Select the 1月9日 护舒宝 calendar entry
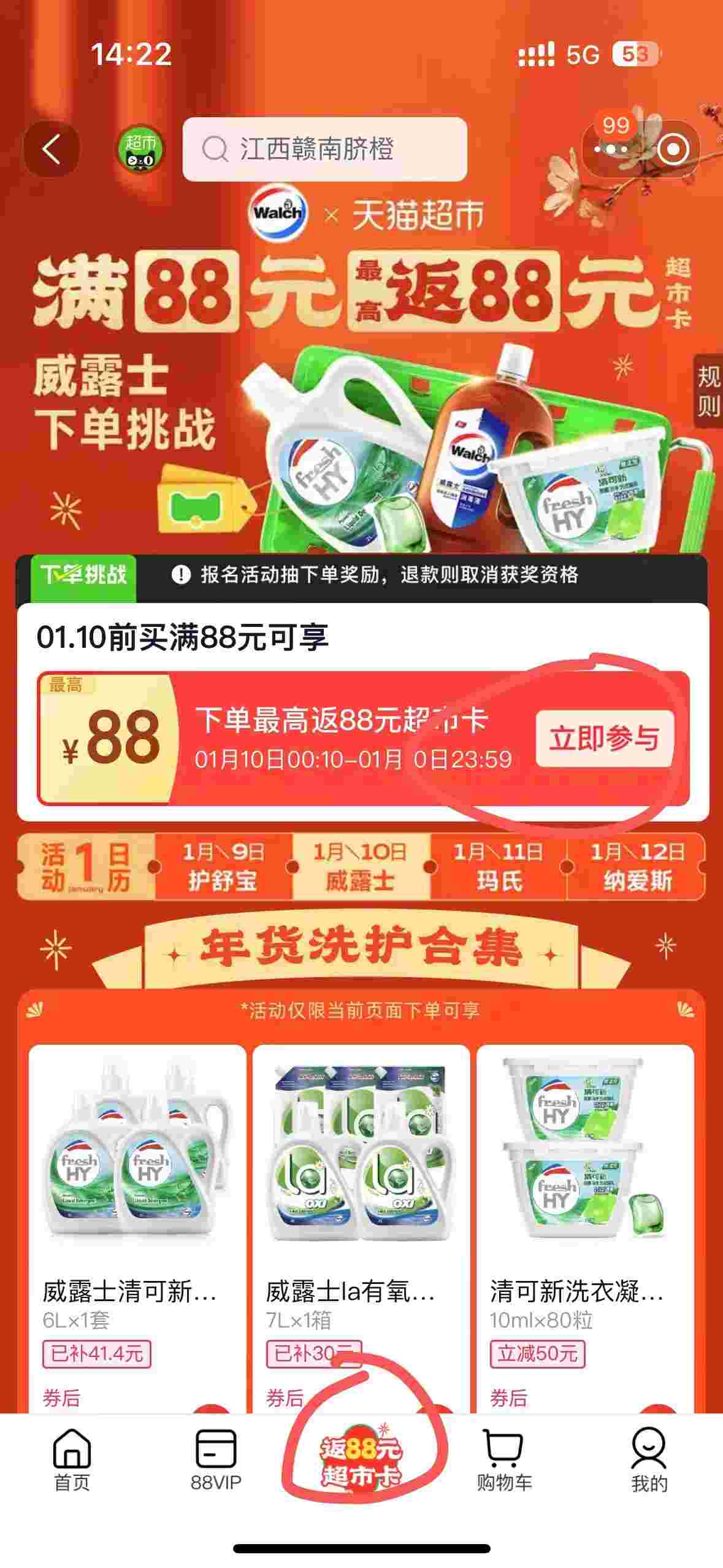The image size is (723, 1568). coord(223,866)
